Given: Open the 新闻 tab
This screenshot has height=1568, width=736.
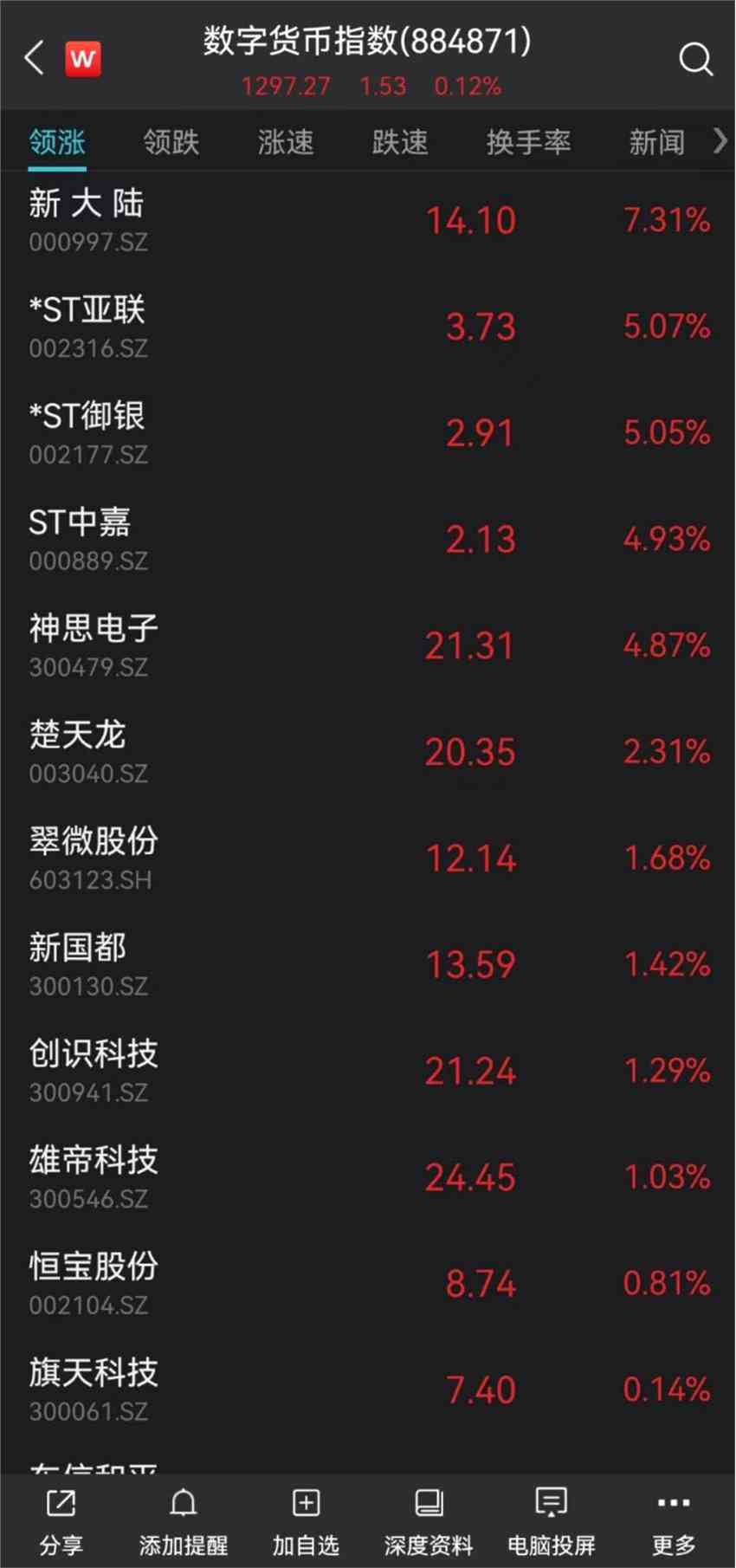Looking at the screenshot, I should 656,141.
